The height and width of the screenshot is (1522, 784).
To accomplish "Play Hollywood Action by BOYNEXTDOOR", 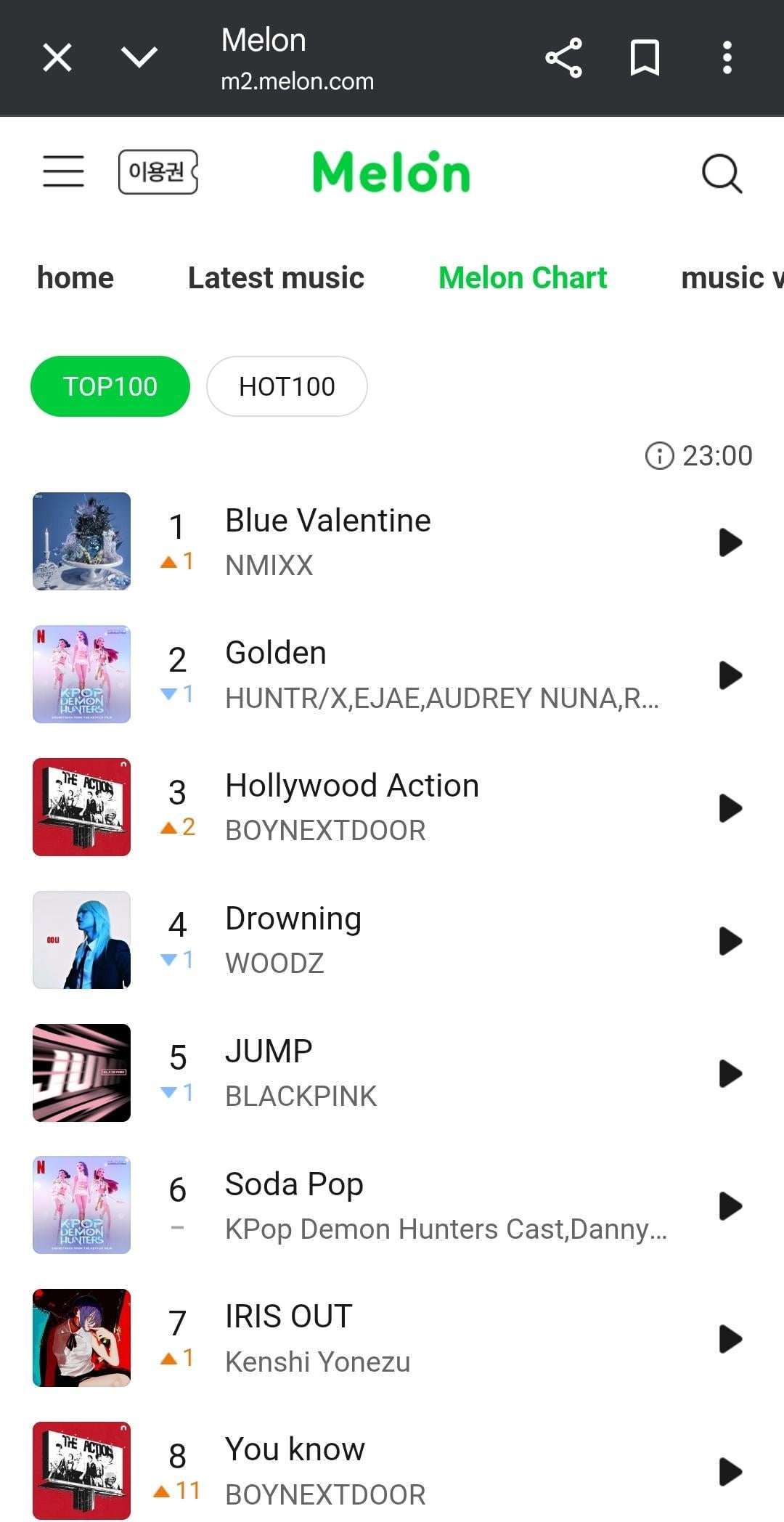I will pyautogui.click(x=730, y=808).
